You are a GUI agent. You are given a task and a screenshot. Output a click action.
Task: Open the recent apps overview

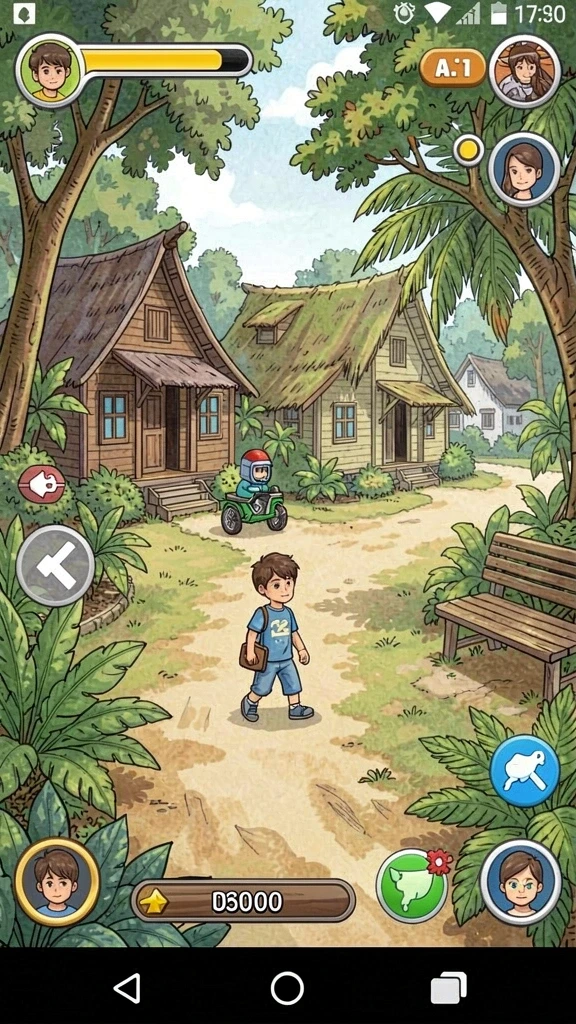[x=449, y=987]
